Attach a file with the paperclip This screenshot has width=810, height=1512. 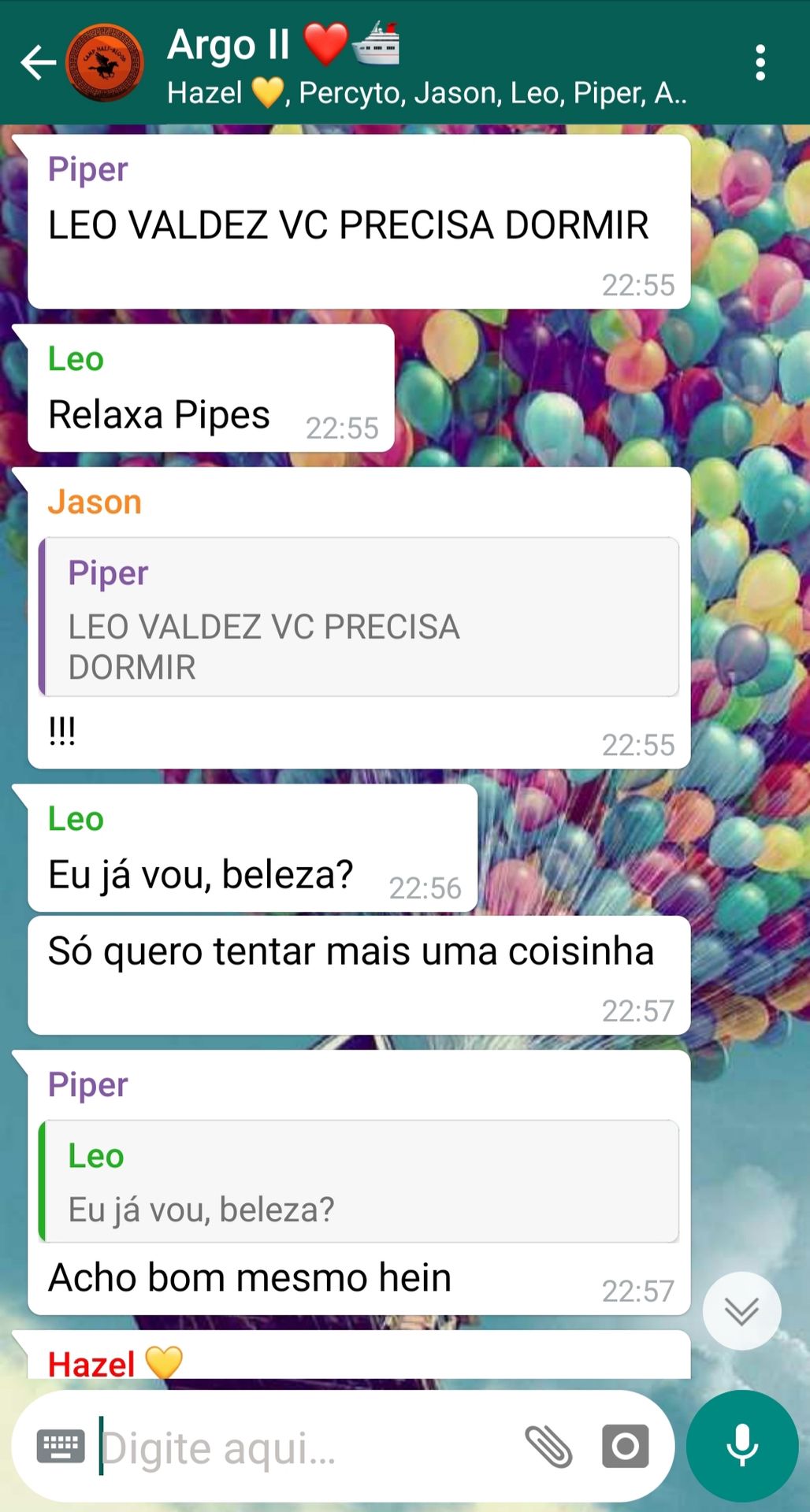click(548, 1447)
